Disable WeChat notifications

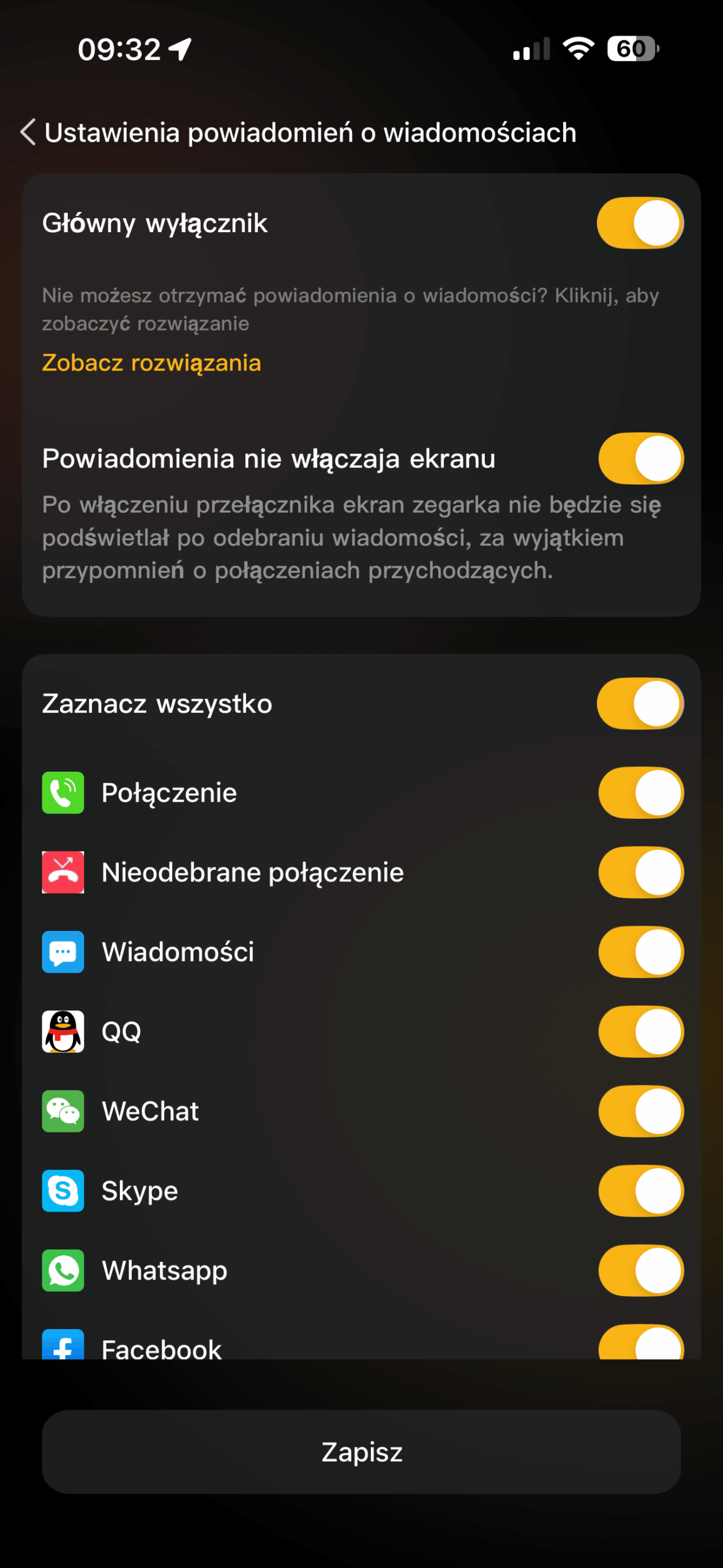click(x=640, y=1111)
